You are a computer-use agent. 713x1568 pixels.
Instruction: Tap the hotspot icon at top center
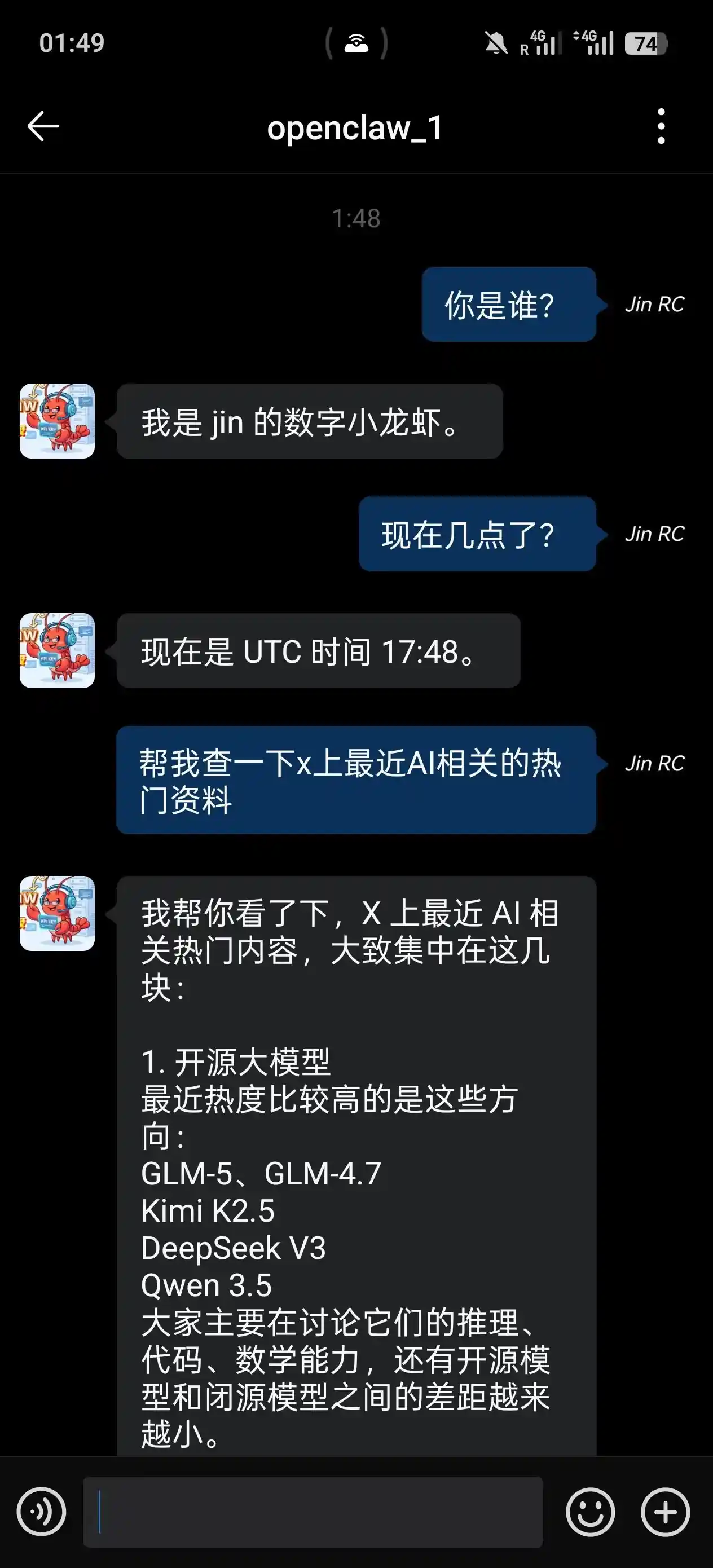(356, 44)
